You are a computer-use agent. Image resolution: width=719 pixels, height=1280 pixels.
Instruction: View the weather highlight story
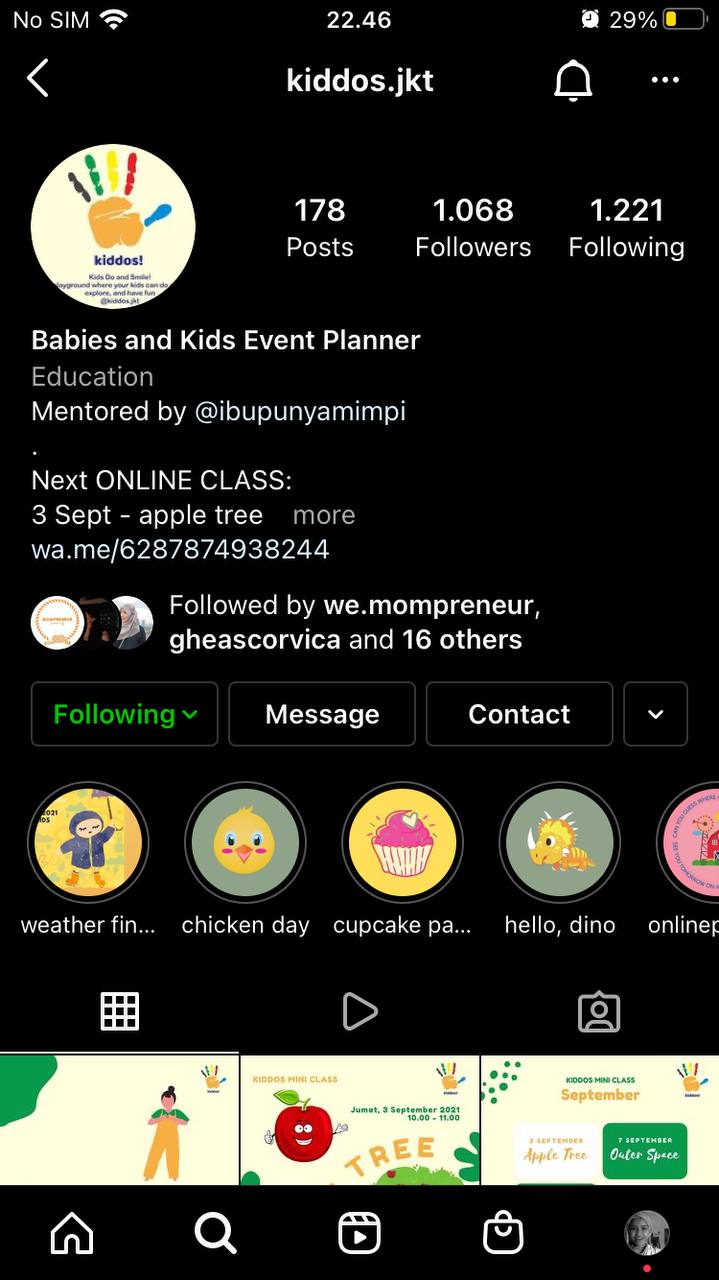tap(88, 843)
